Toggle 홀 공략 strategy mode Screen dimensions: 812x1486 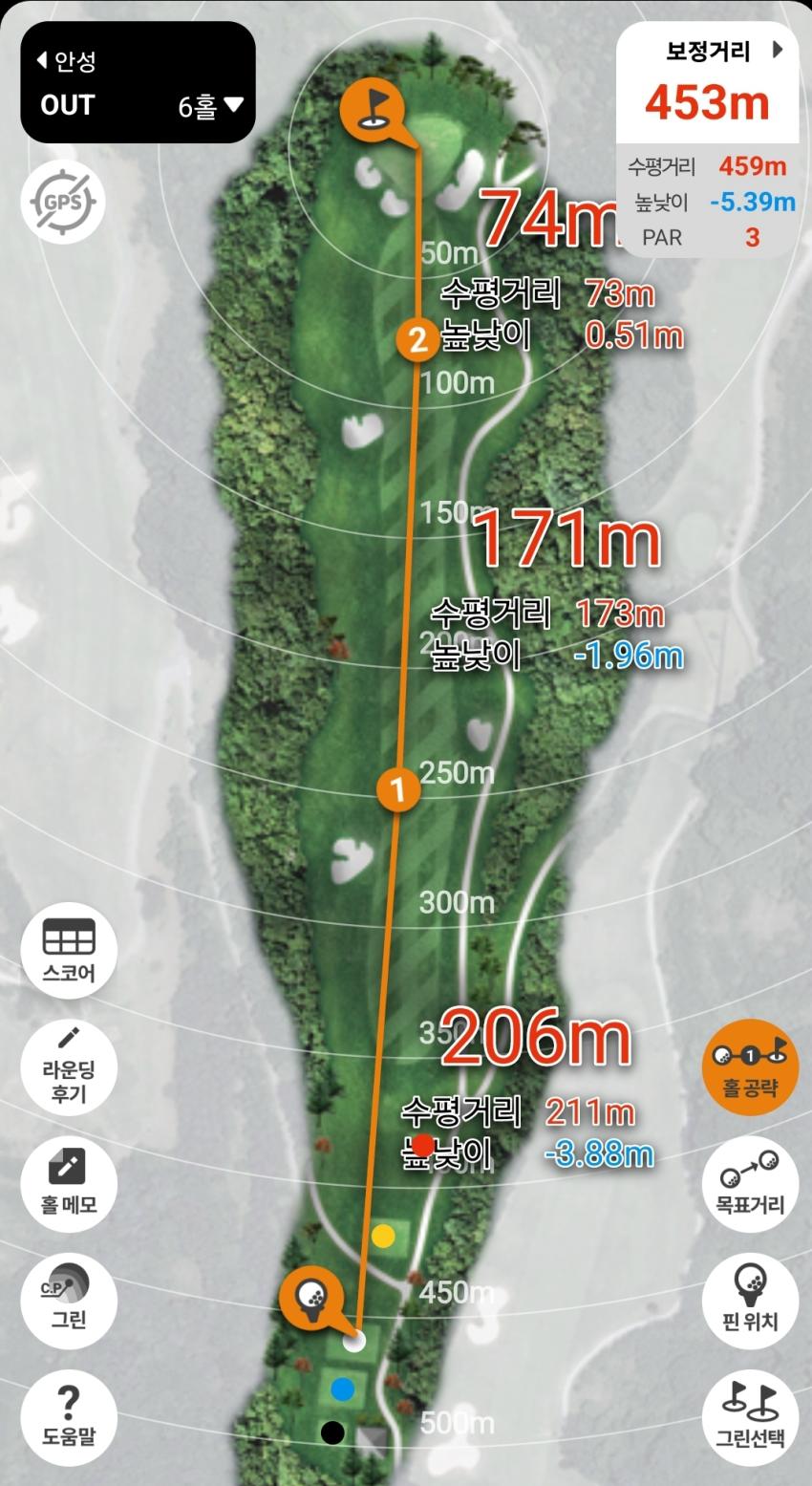[750, 1066]
